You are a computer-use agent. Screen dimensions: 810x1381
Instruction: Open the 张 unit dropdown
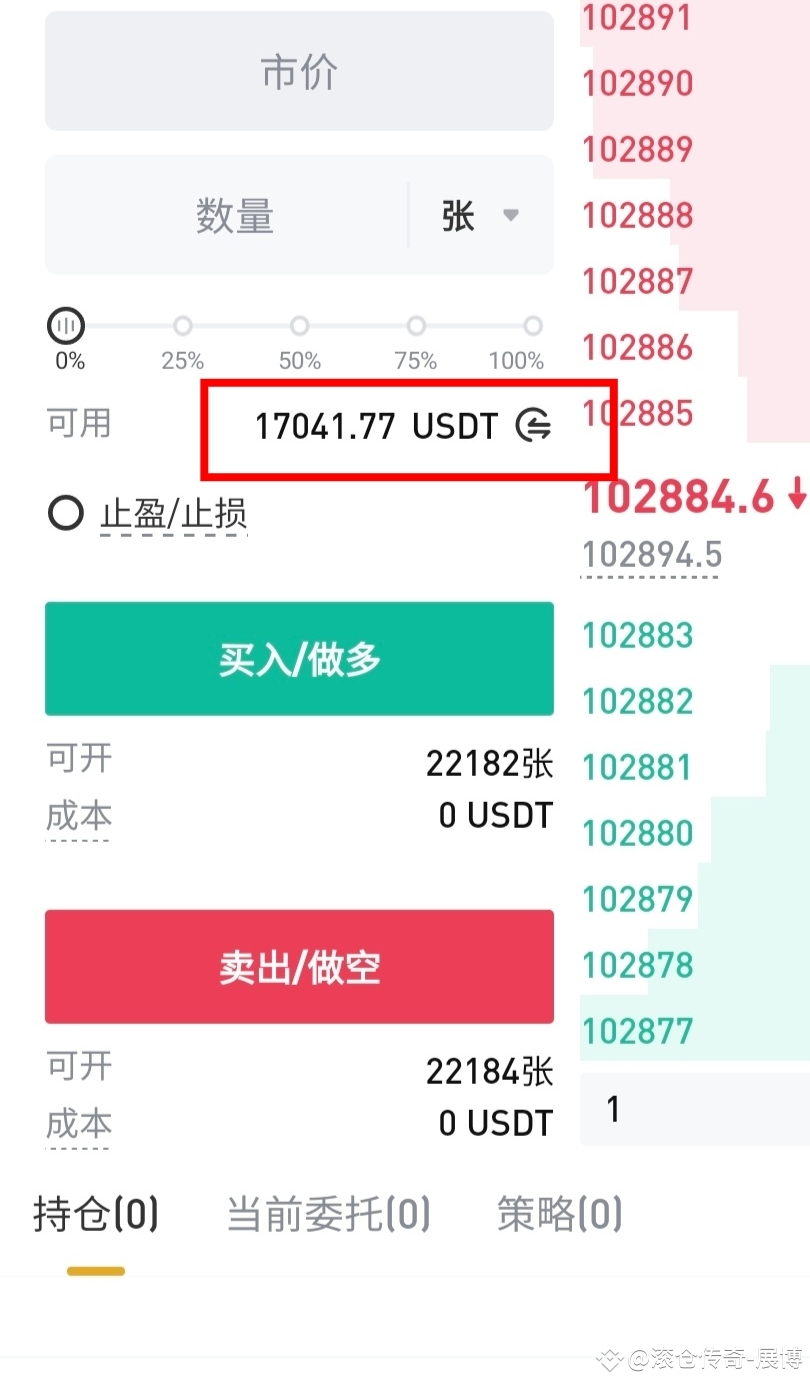480,215
